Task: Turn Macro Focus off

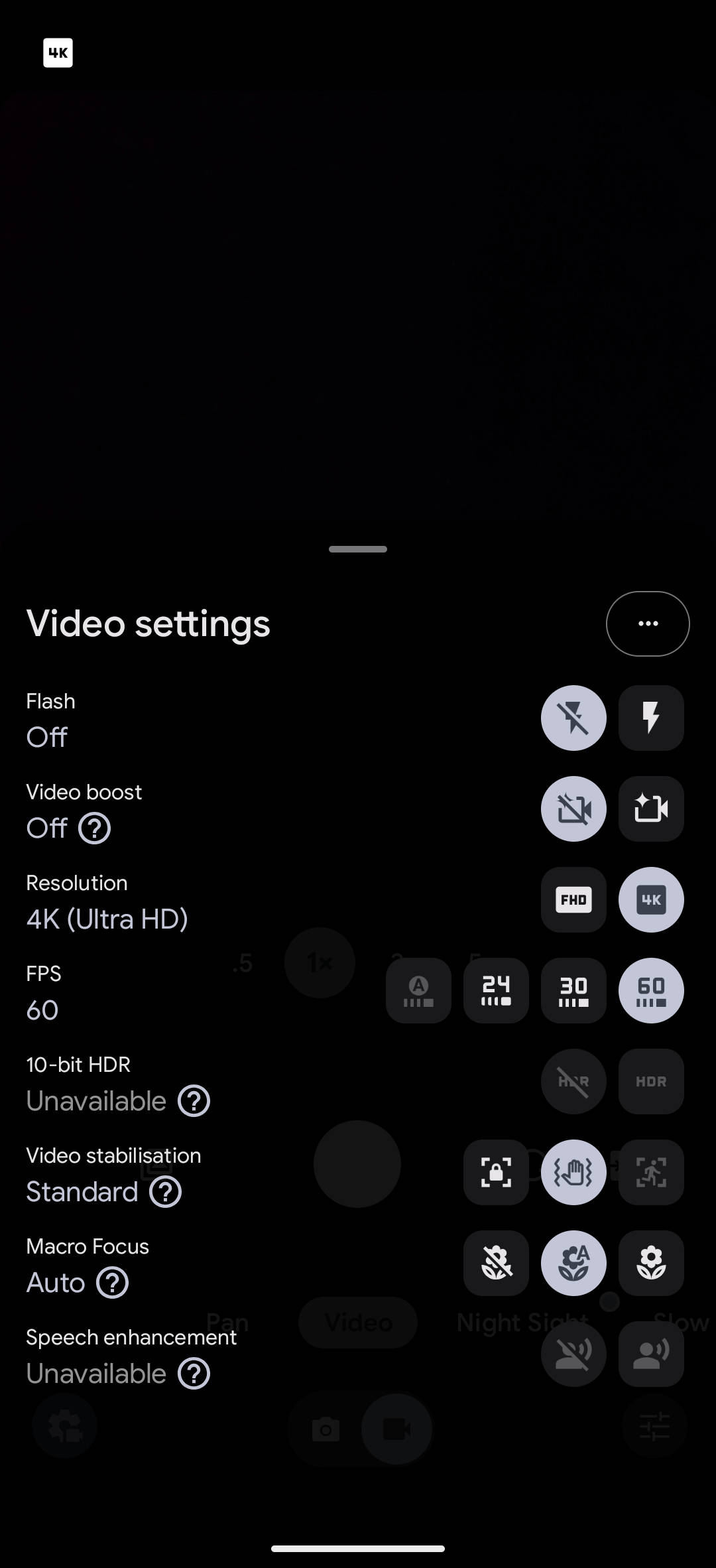Action: (496, 1263)
